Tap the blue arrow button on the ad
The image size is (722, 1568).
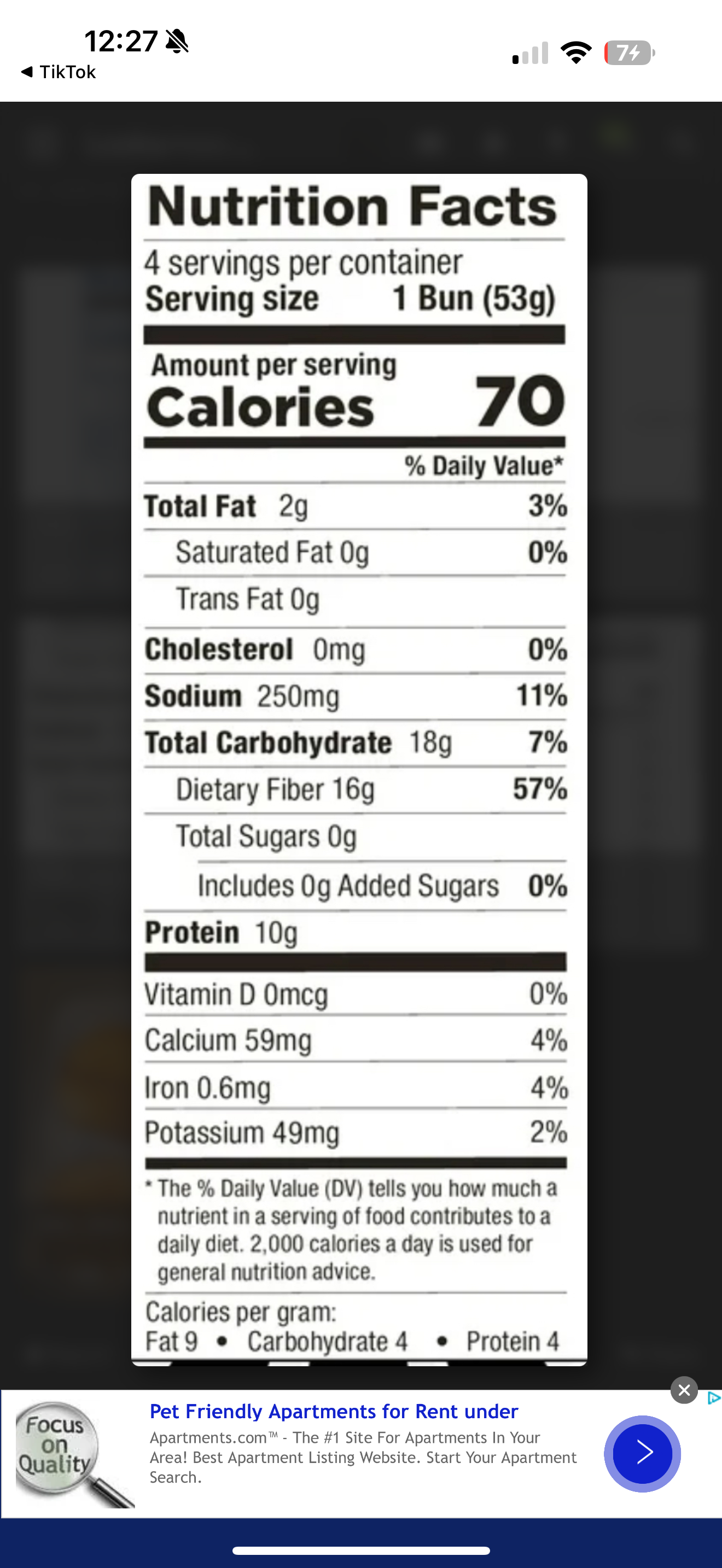click(642, 1454)
